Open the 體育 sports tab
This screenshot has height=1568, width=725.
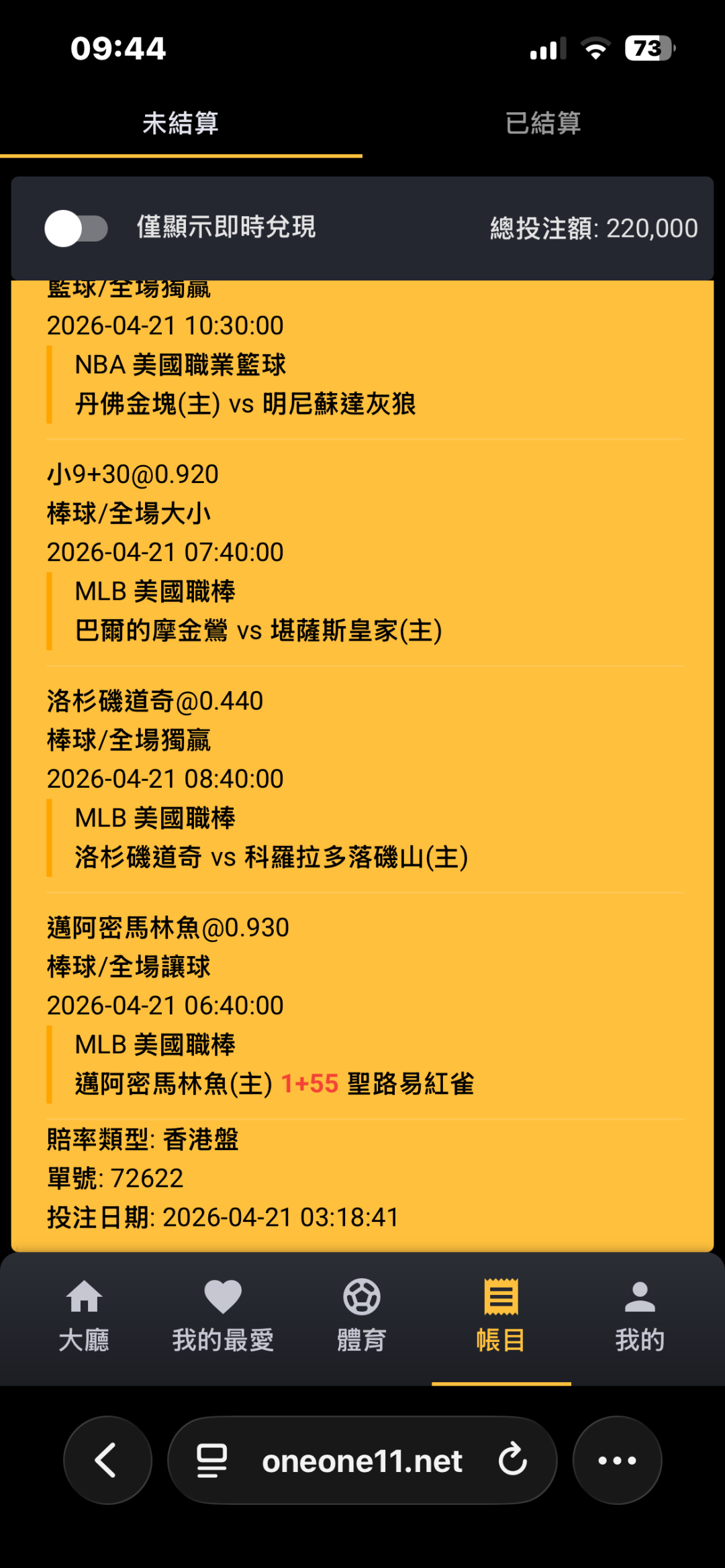pos(362,1316)
